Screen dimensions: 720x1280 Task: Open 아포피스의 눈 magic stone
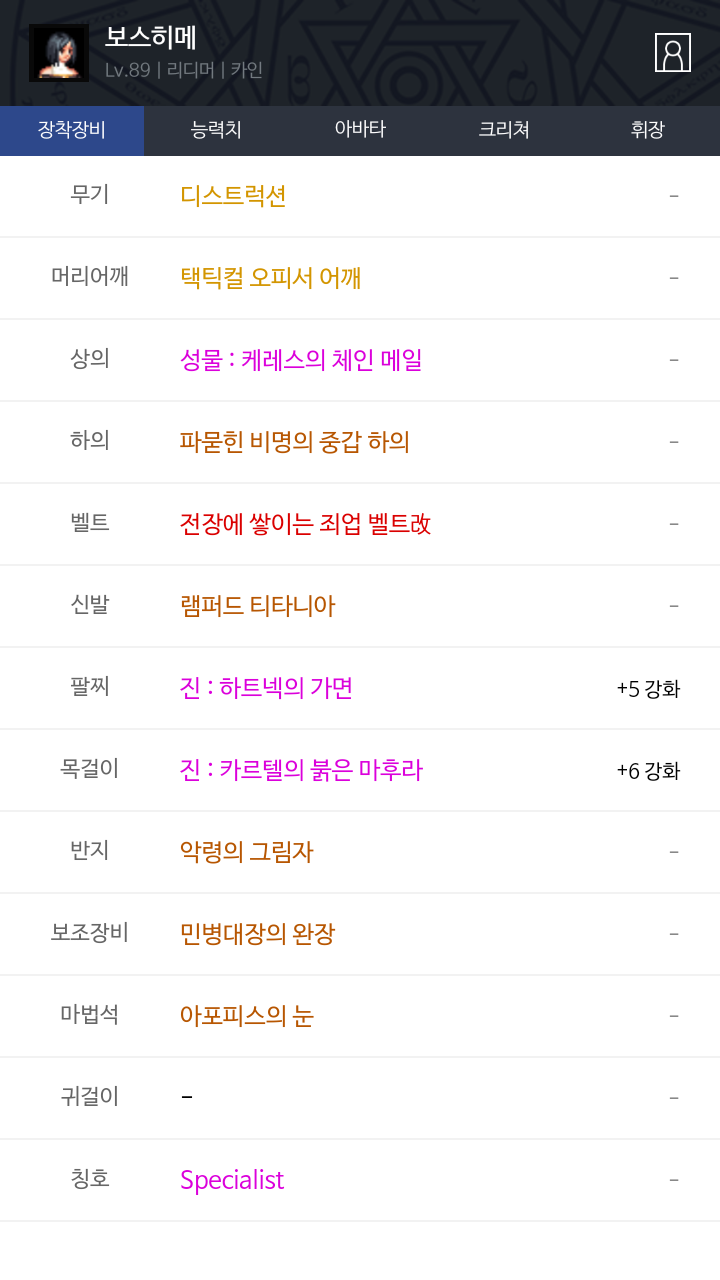click(246, 1016)
